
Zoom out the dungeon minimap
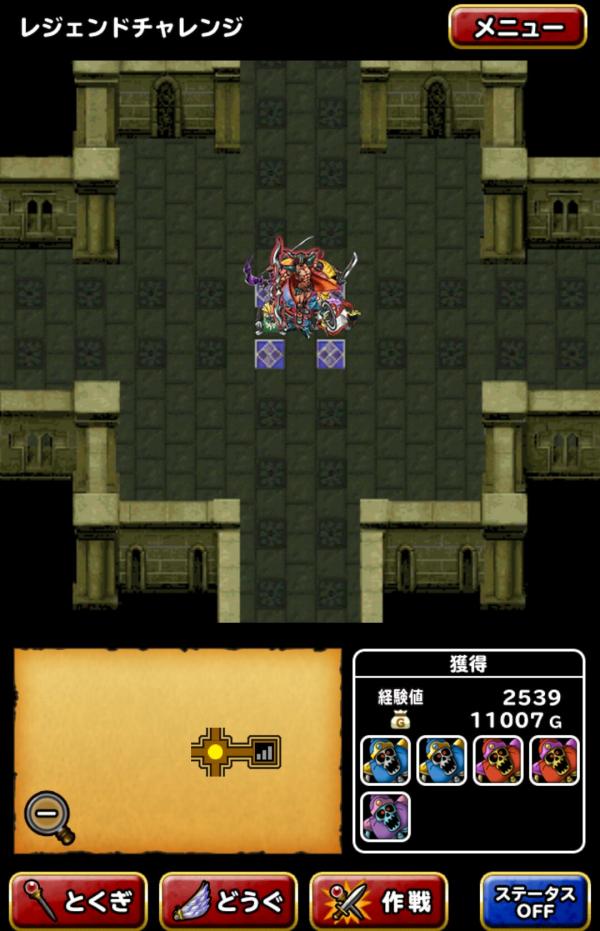[47, 815]
